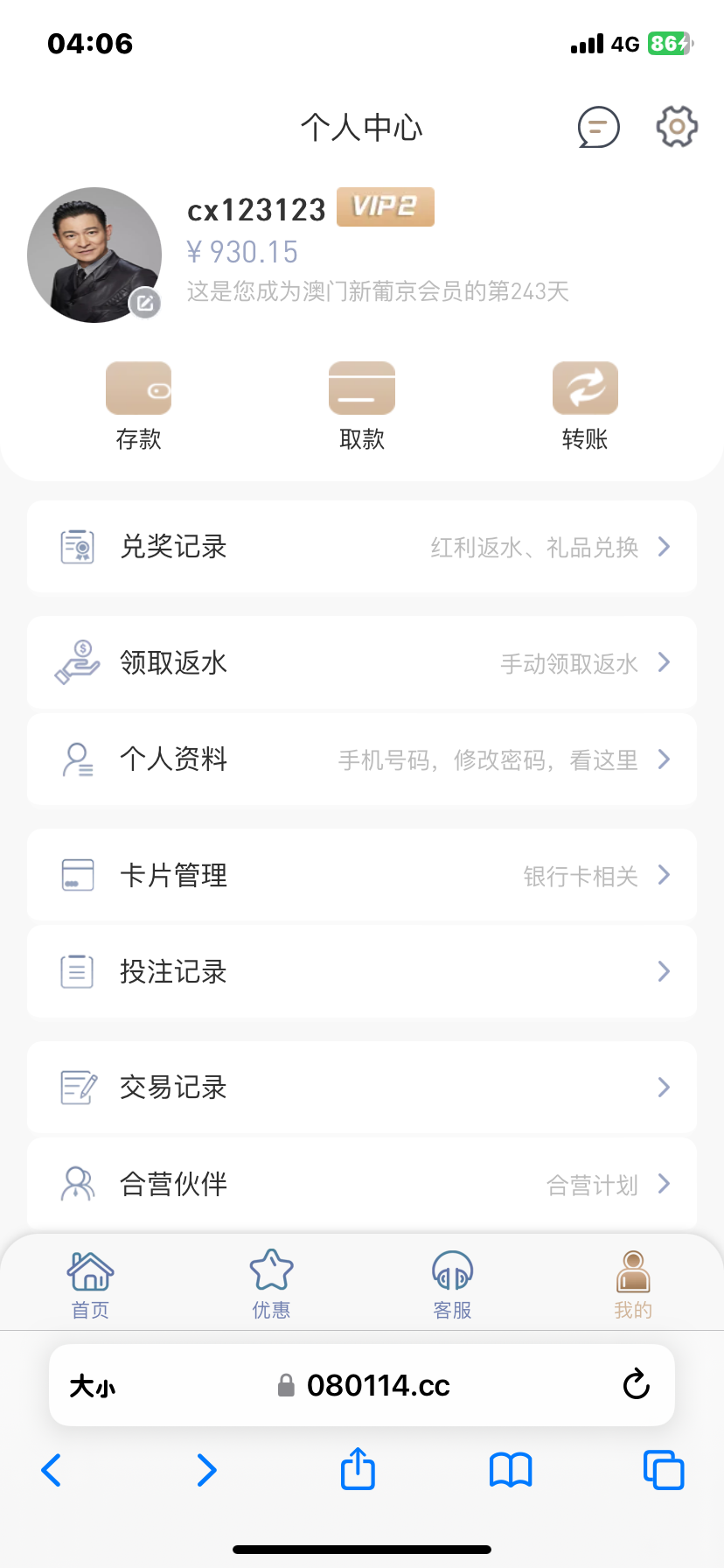Open 领取返水 rebate row
The width and height of the screenshot is (724, 1568).
tap(362, 662)
